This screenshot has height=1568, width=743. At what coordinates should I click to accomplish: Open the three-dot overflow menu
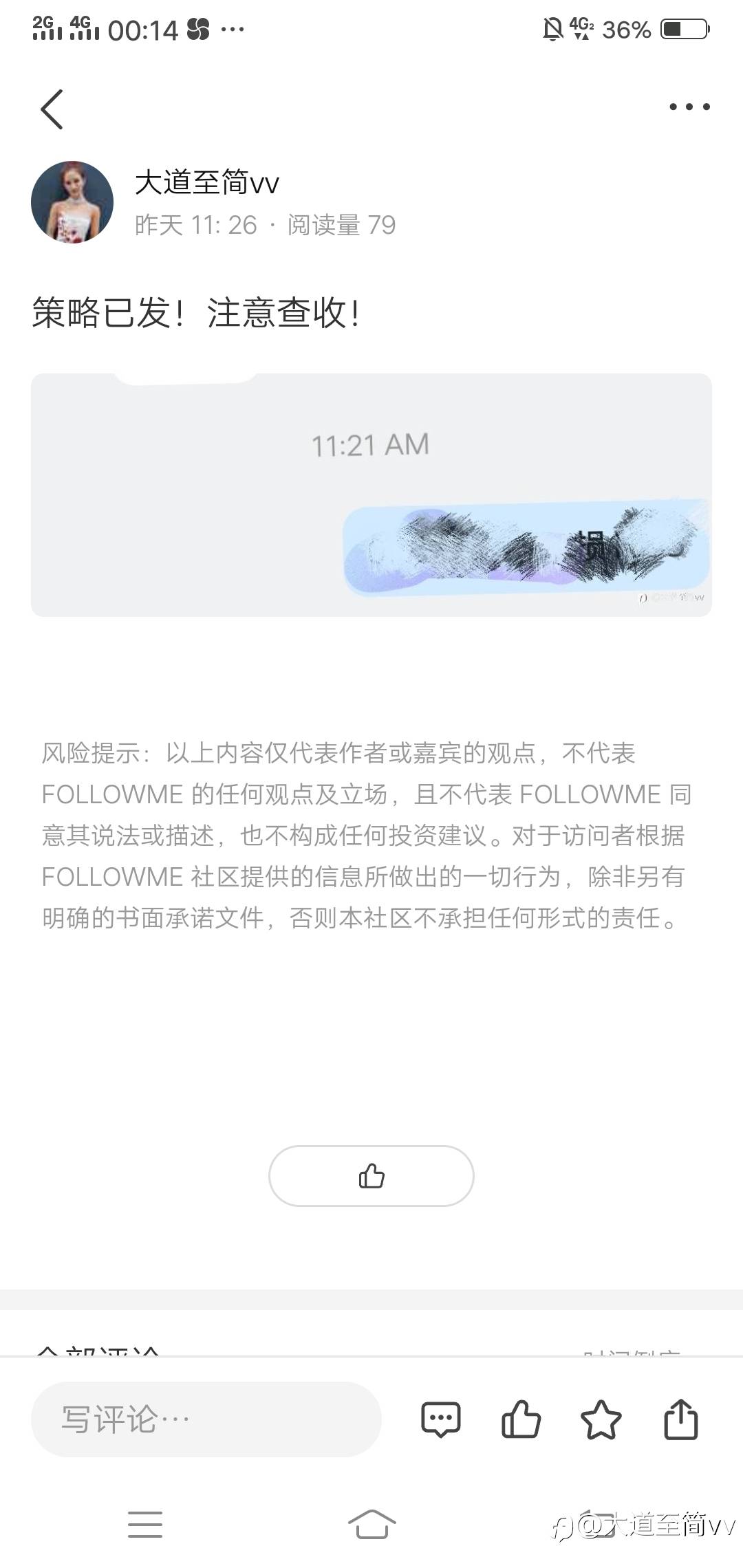tap(689, 107)
